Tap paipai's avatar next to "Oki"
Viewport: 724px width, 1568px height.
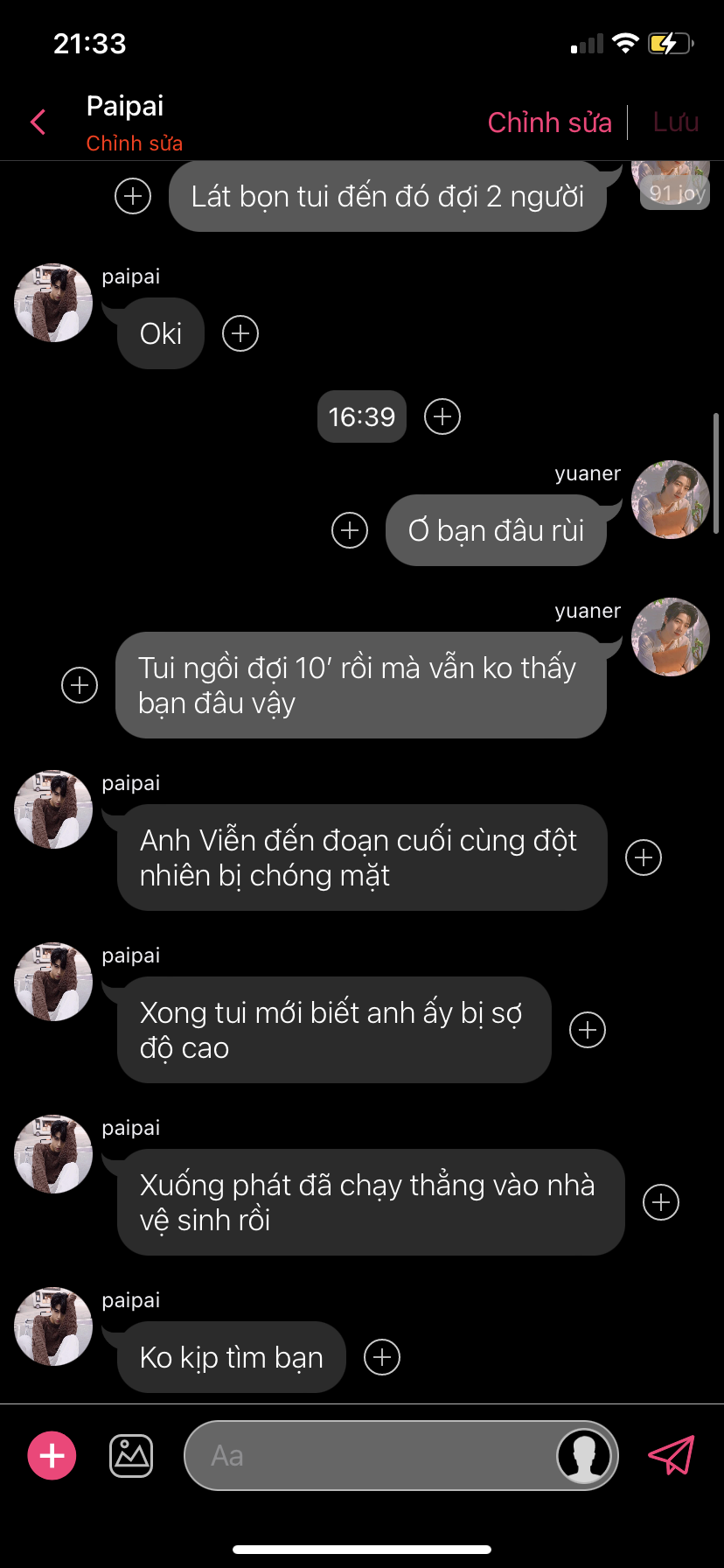click(53, 303)
